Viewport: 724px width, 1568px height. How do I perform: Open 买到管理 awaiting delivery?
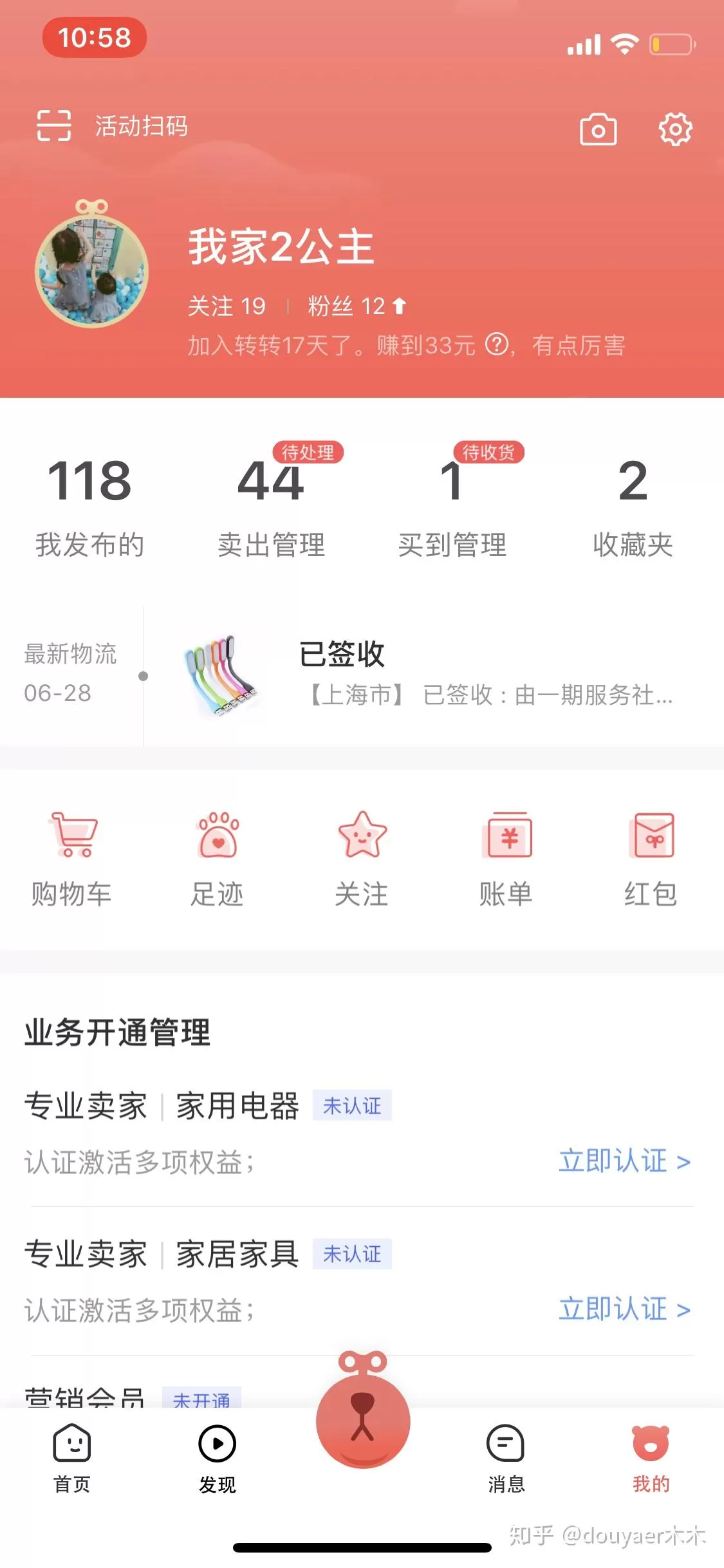[452, 509]
